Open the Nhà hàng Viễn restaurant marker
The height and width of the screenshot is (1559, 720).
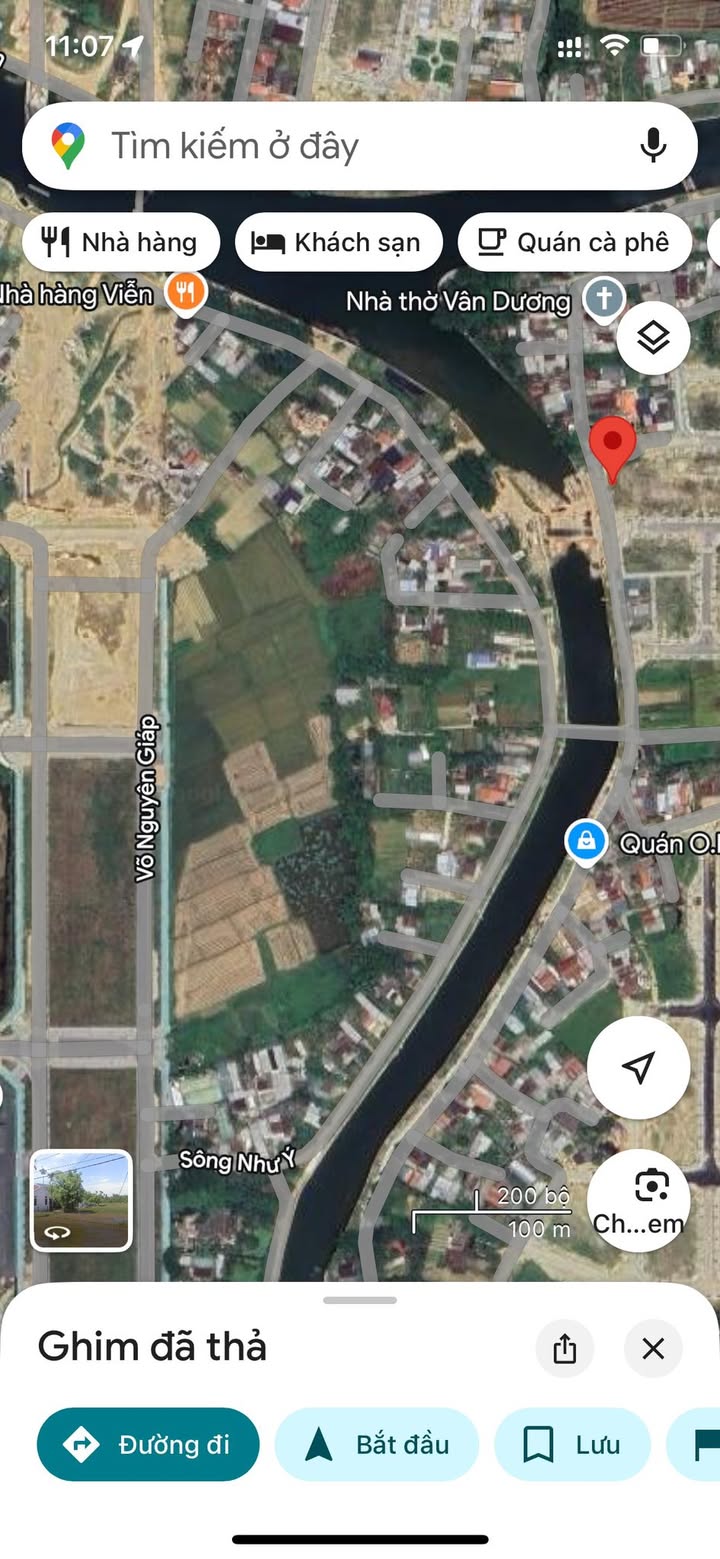pyautogui.click(x=185, y=293)
